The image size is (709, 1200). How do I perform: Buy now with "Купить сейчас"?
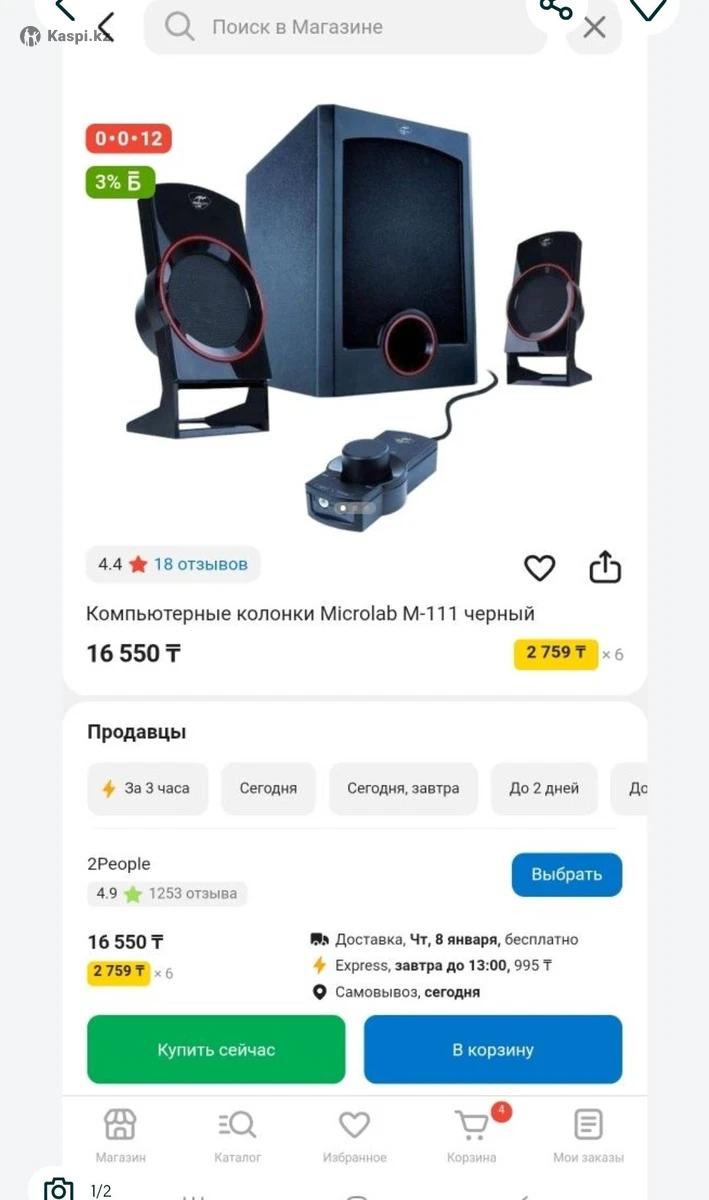coord(216,1050)
